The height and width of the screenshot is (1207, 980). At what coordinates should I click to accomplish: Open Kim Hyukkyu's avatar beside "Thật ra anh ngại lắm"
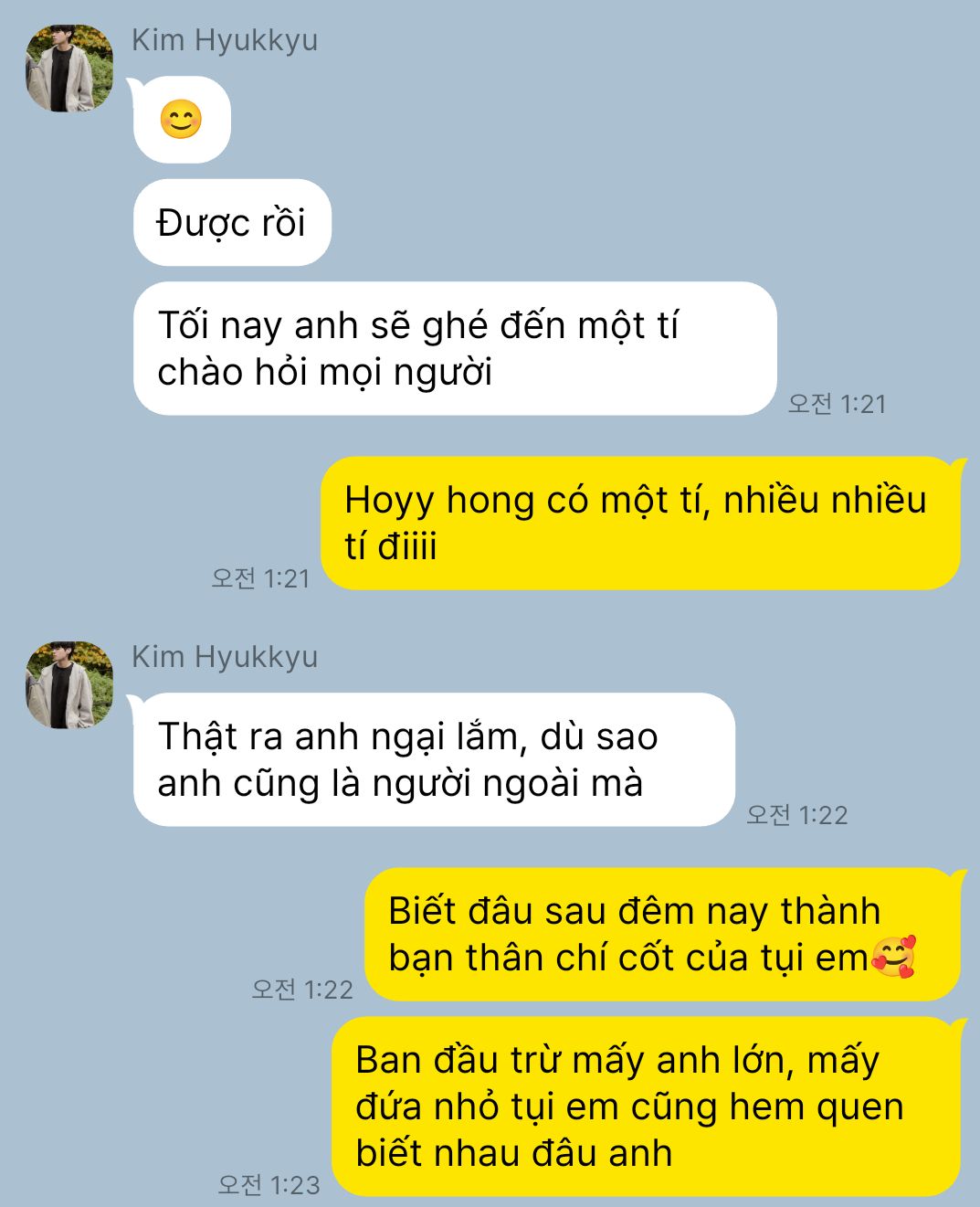point(69,685)
